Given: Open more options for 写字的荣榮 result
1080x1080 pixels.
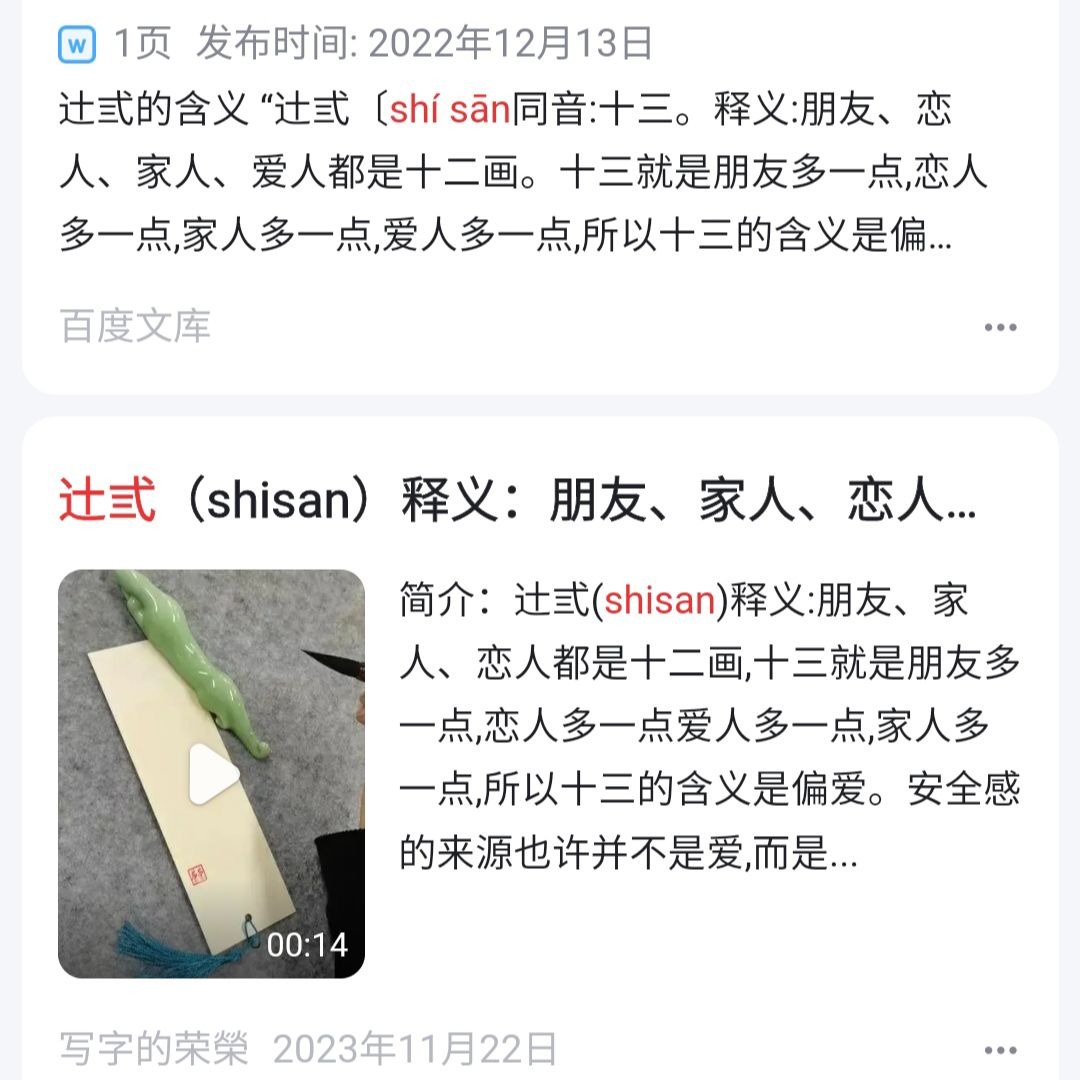Looking at the screenshot, I should pos(1000,1050).
